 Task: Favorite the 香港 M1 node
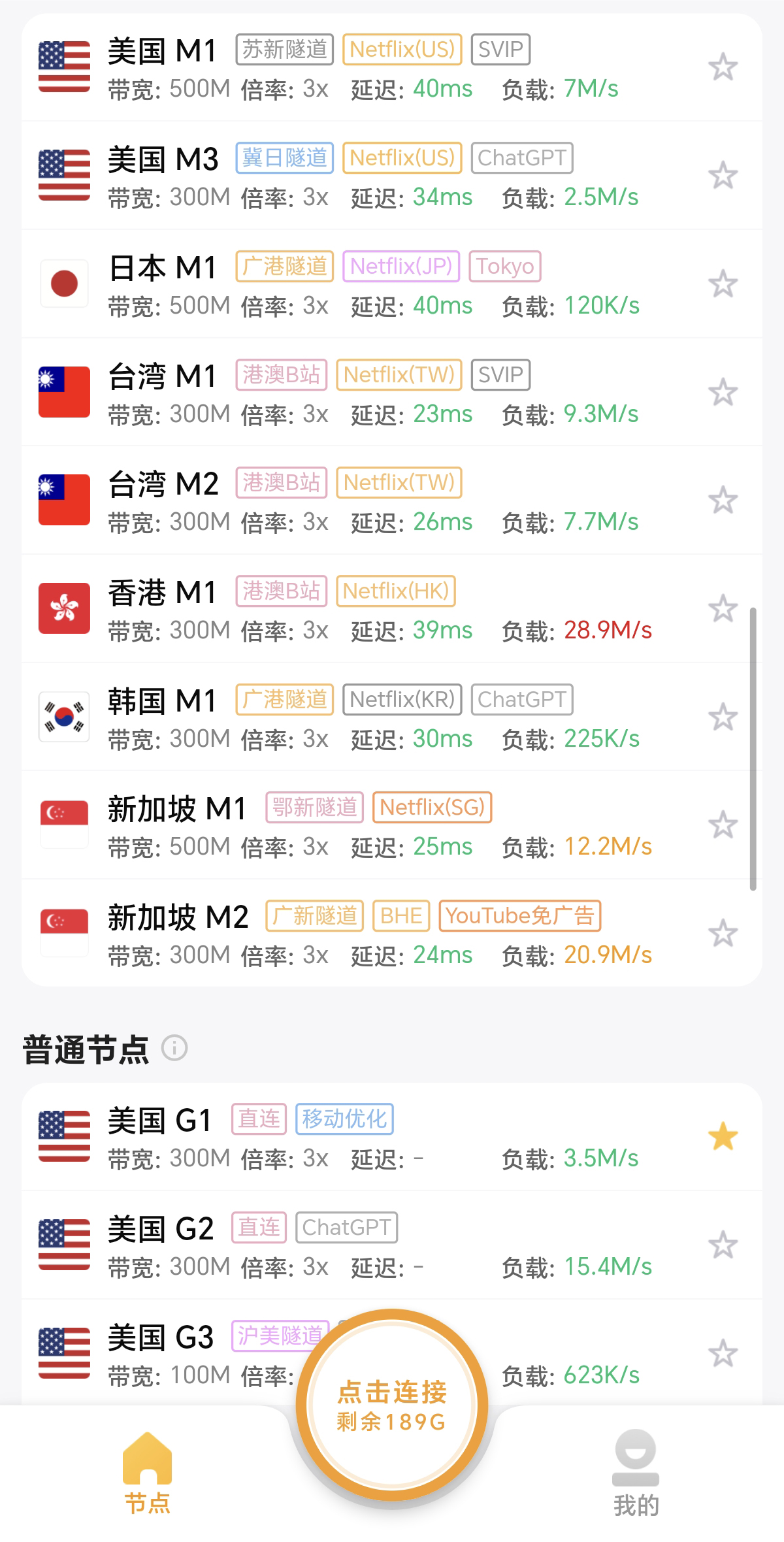coord(723,609)
